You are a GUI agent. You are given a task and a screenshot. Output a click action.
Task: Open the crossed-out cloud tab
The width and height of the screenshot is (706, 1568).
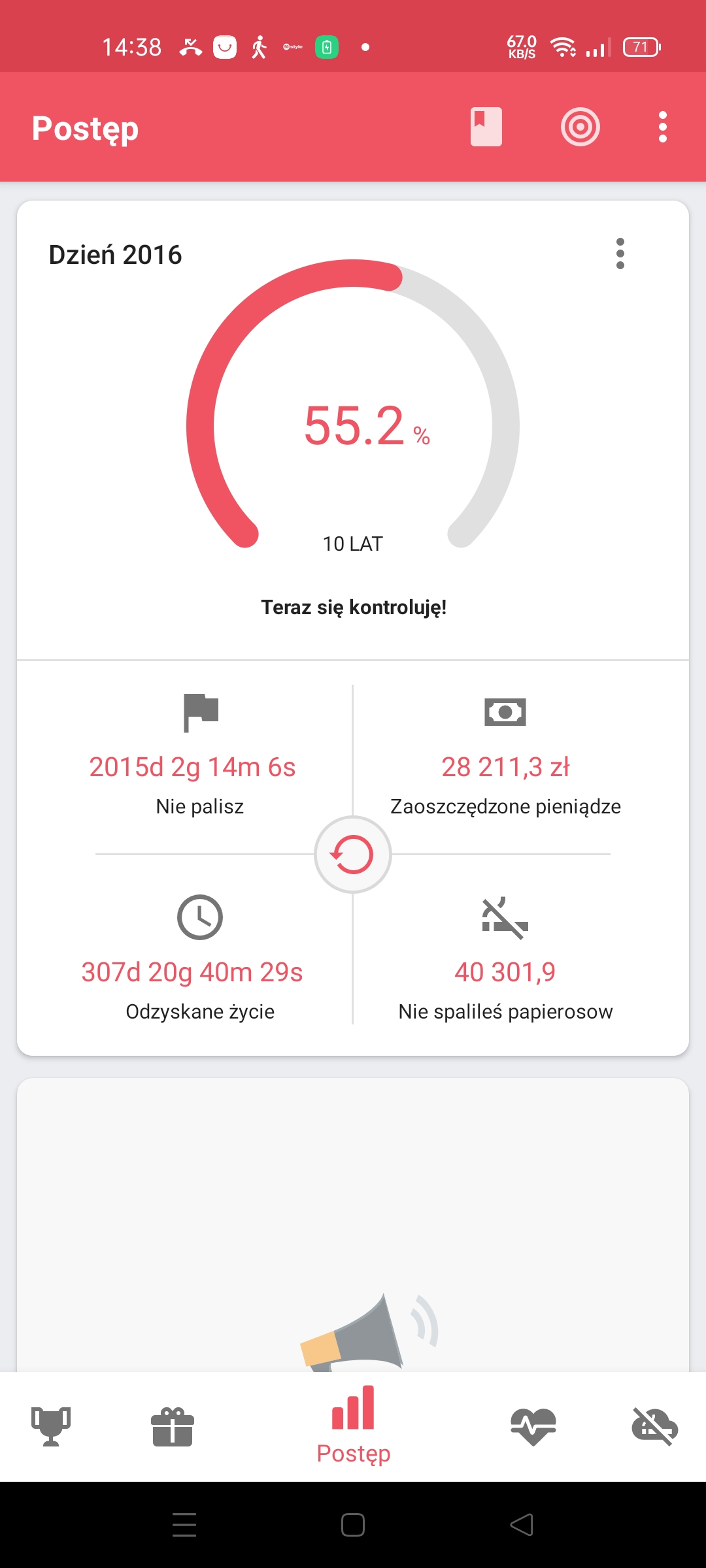[654, 1426]
